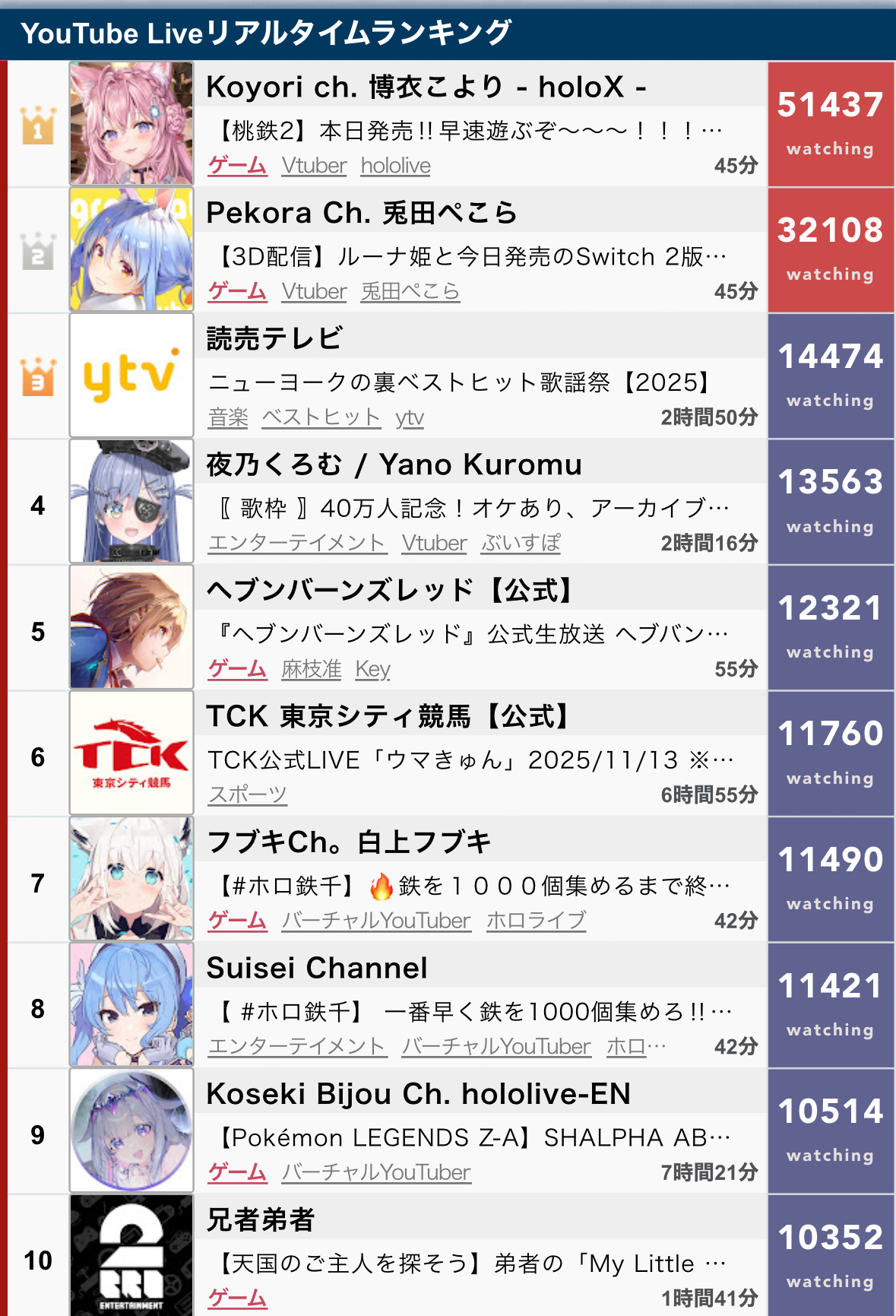Select the hololive tag under Koyori ch.
This screenshot has width=896, height=1316.
pos(395,166)
